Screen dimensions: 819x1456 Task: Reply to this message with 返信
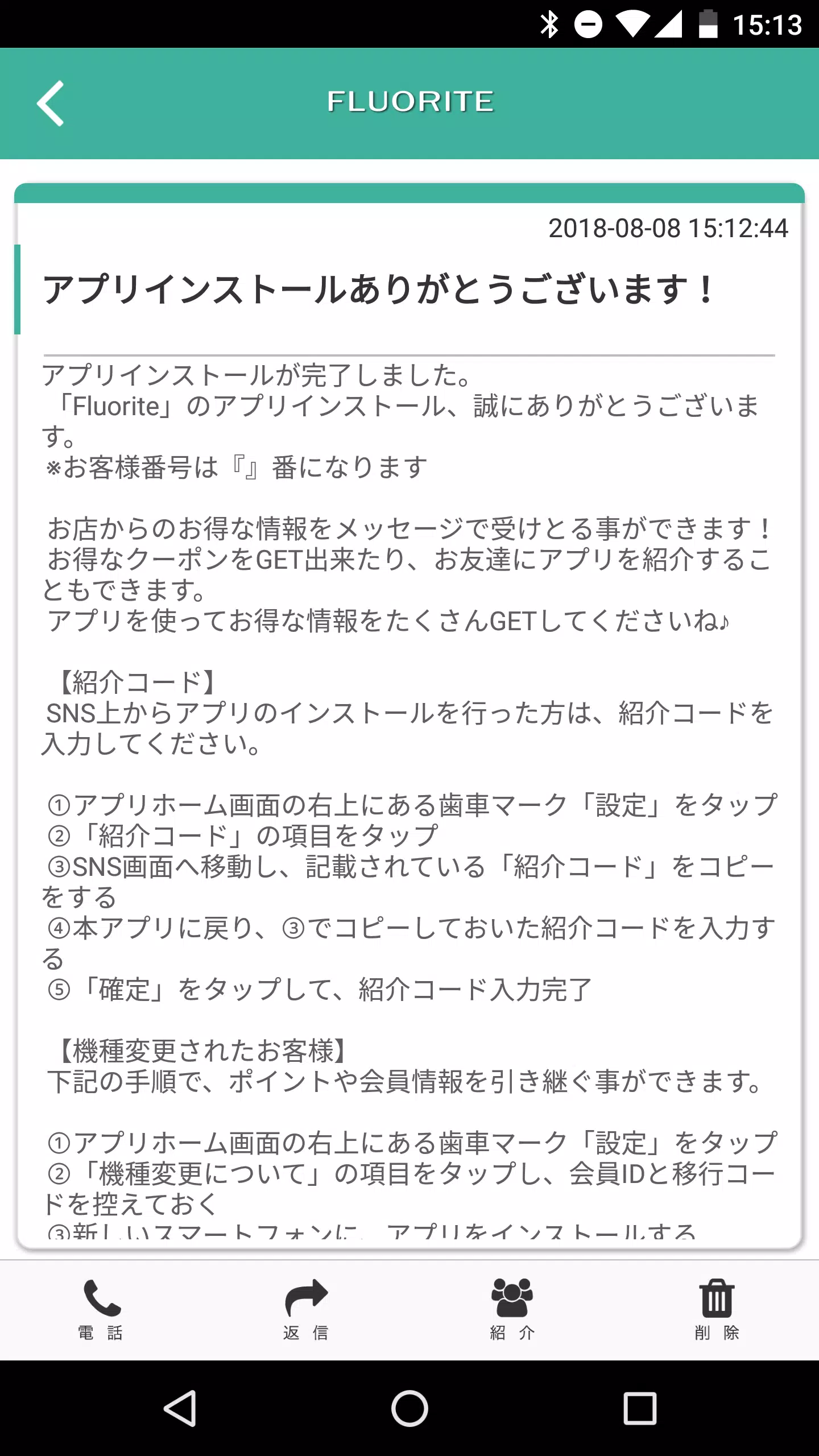306,1309
